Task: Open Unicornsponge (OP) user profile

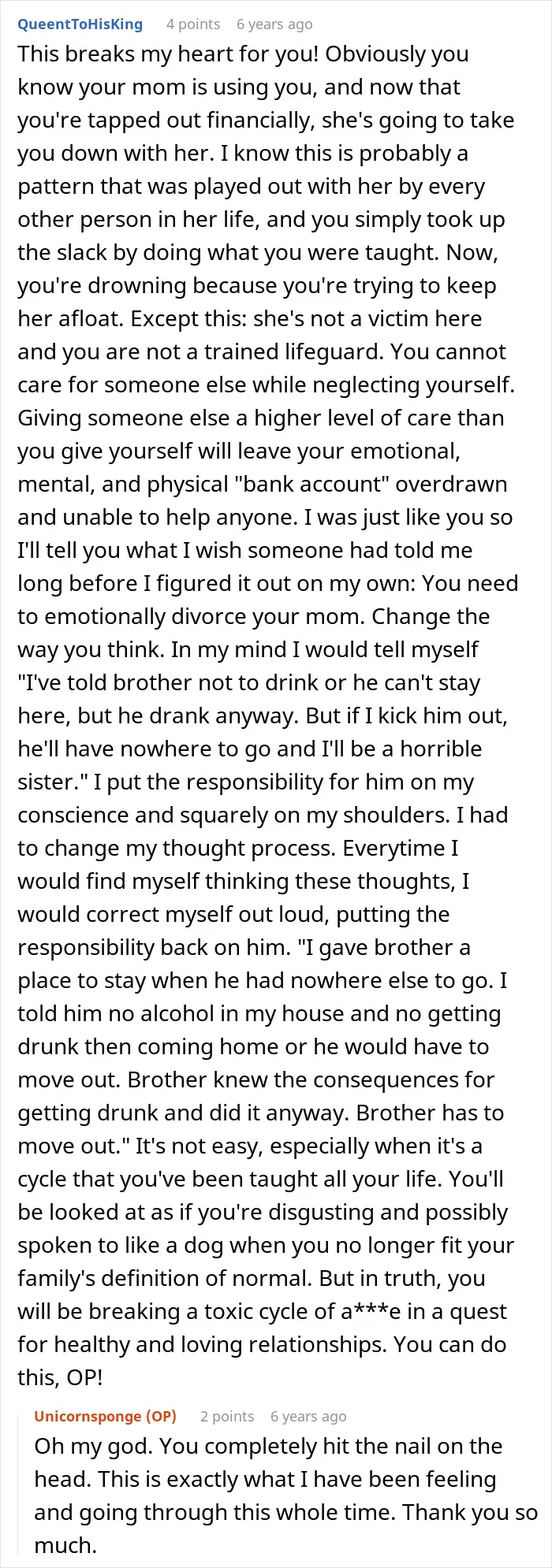Action: click(x=105, y=1416)
